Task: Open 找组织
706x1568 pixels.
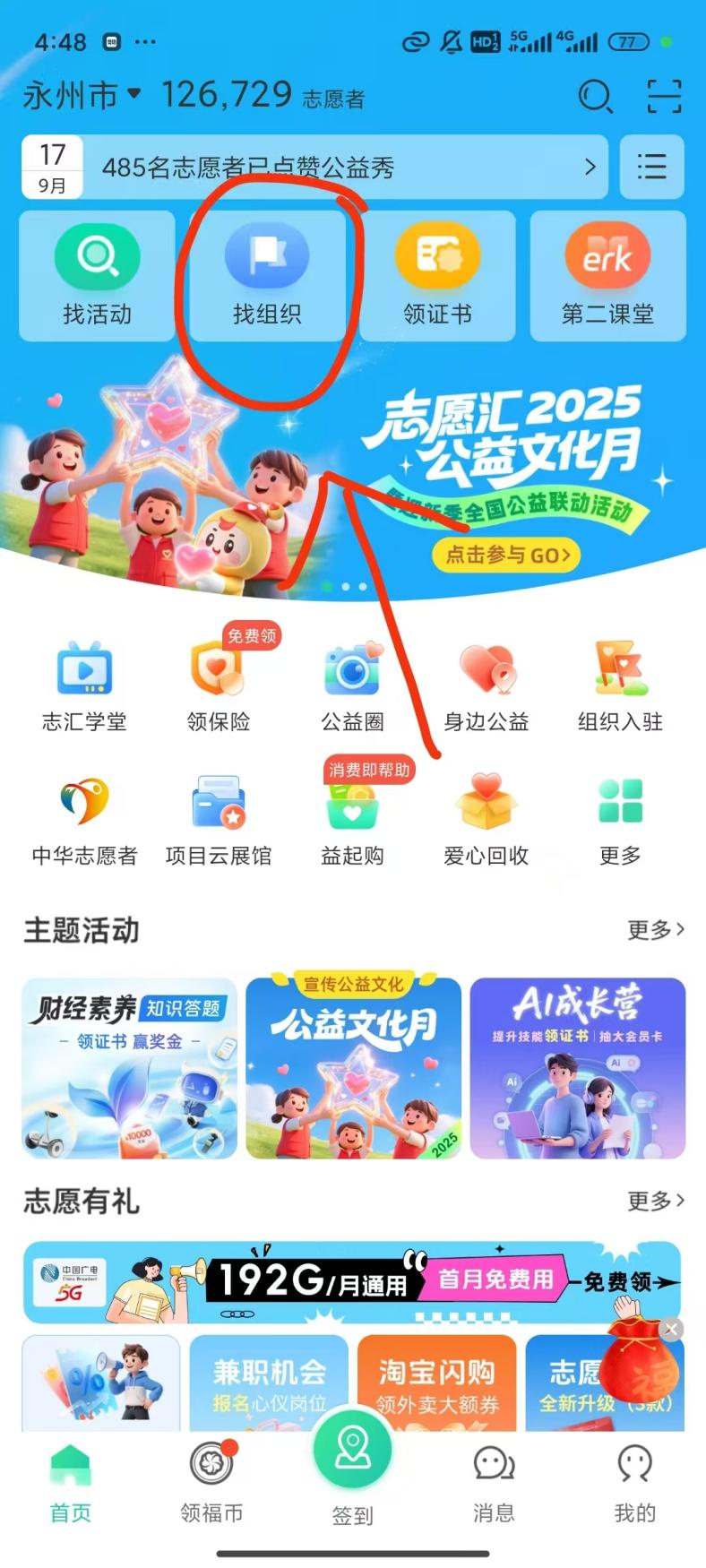Action: (267, 276)
